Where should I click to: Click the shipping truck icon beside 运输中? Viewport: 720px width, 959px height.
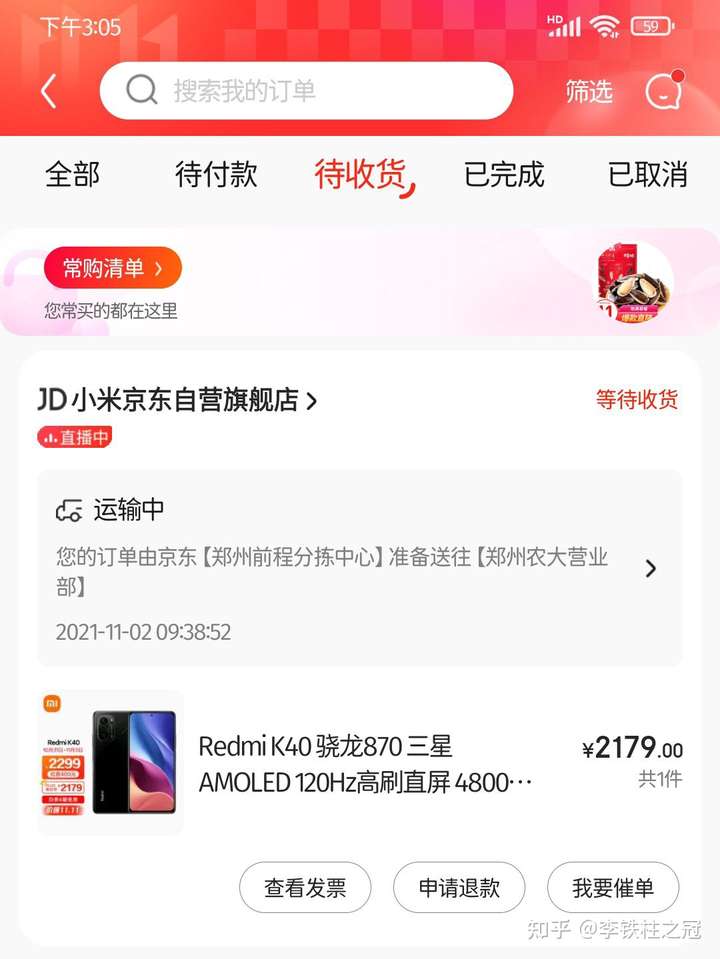pyautogui.click(x=69, y=509)
